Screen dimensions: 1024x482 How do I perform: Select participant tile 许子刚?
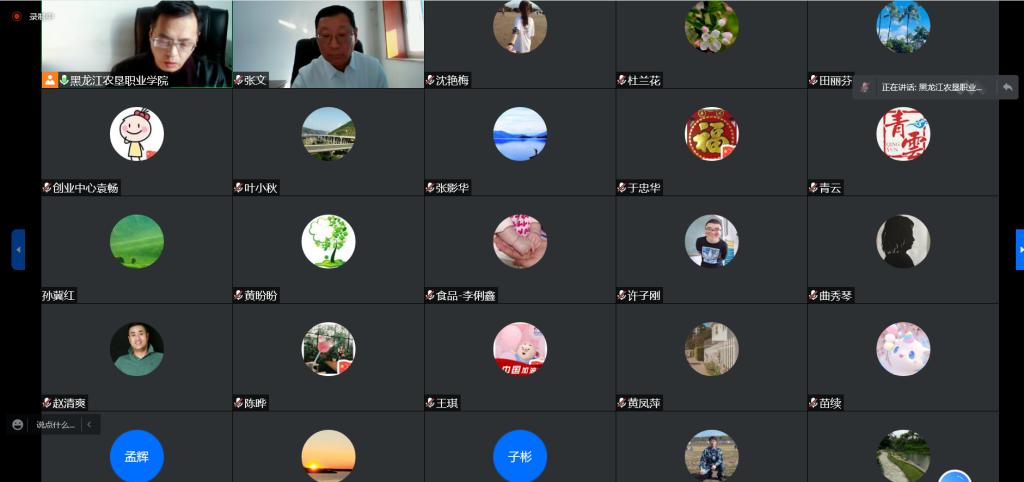[x=711, y=248]
